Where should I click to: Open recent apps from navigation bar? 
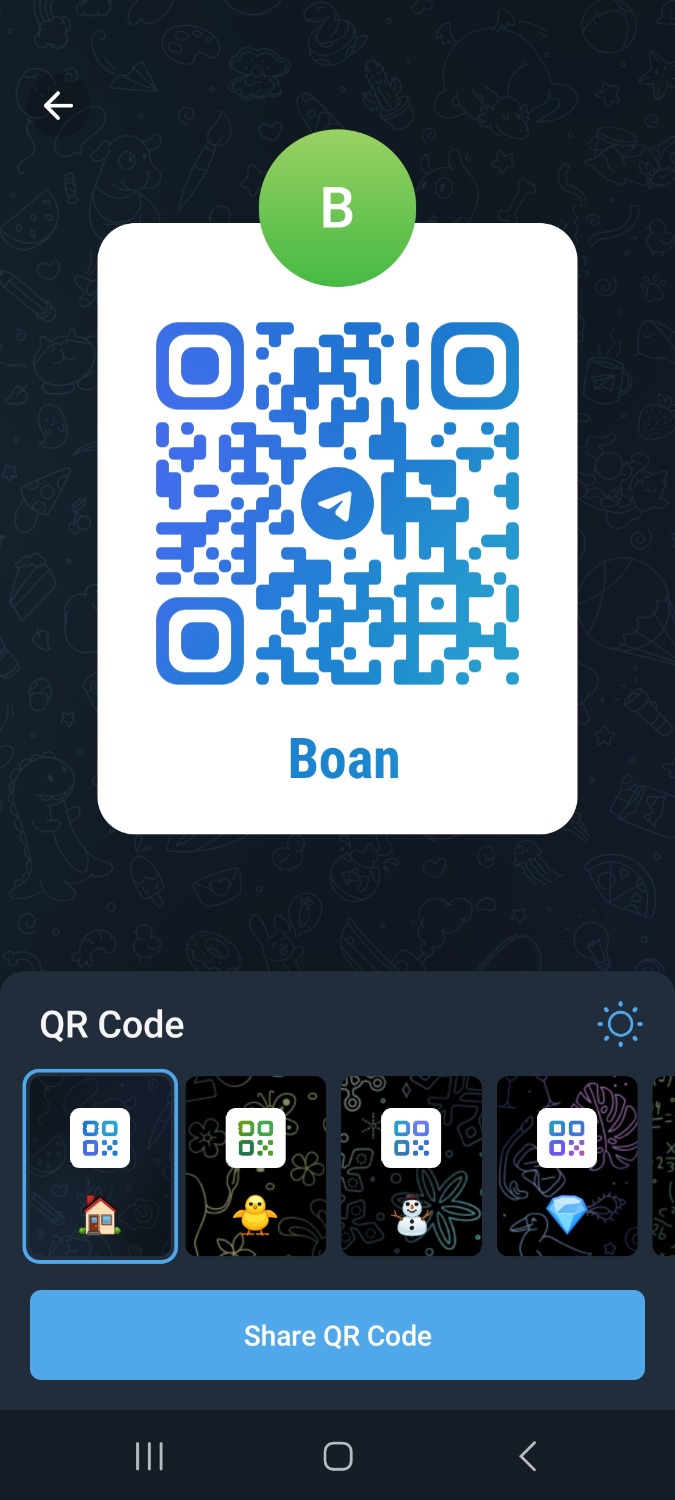(x=149, y=1456)
